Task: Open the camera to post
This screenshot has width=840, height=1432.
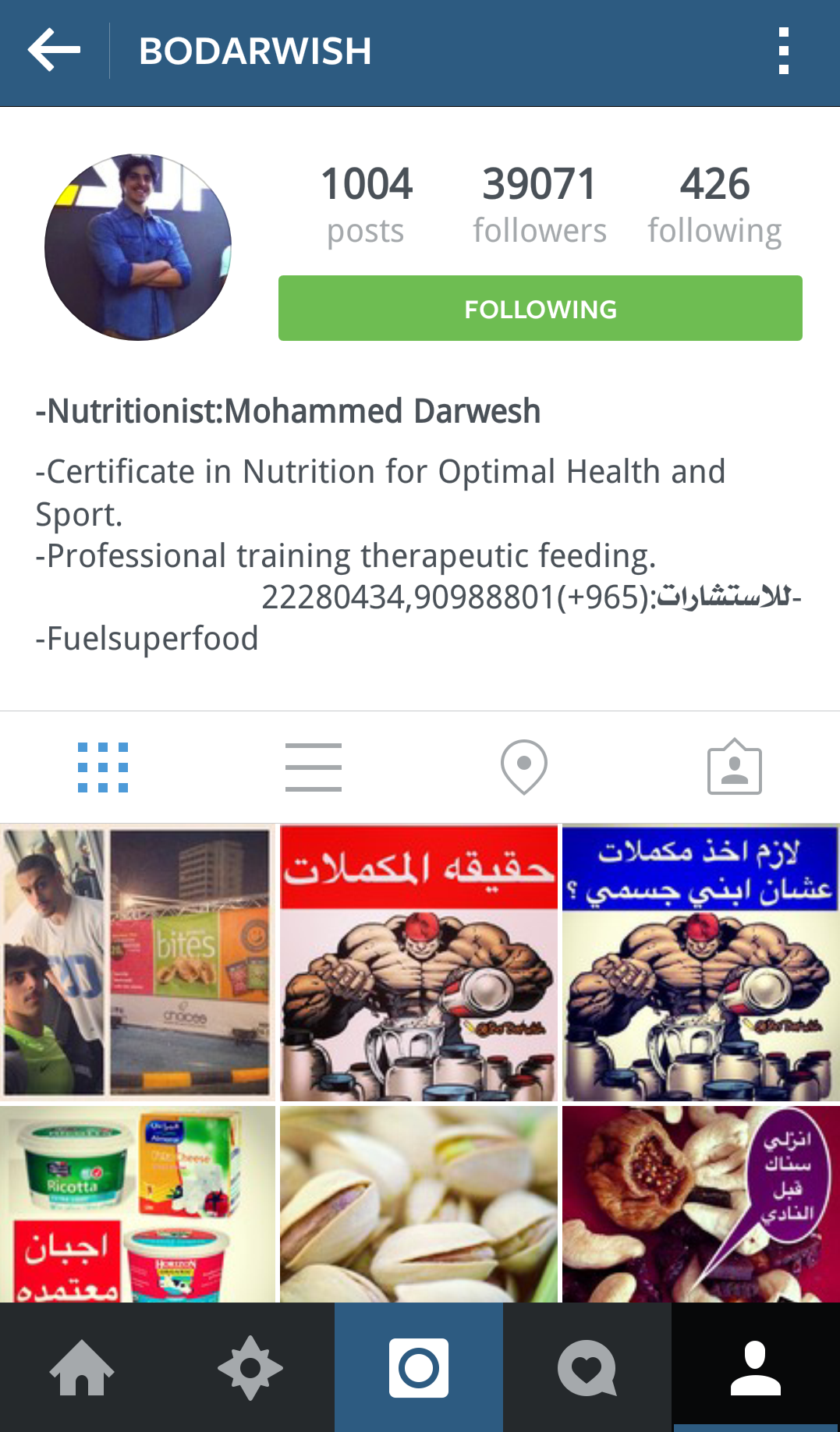Action: [419, 1368]
